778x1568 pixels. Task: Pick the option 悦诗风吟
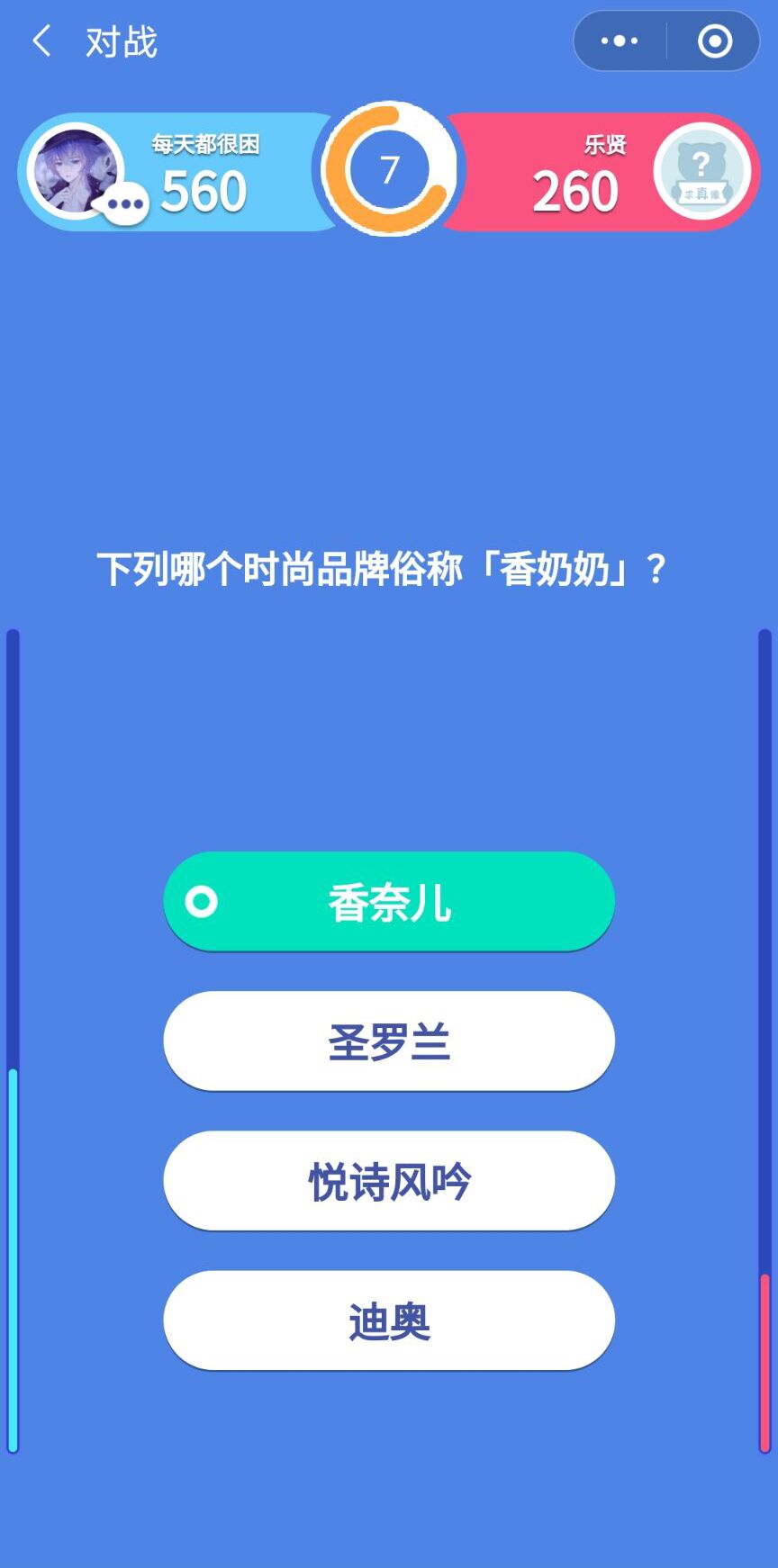(389, 1181)
